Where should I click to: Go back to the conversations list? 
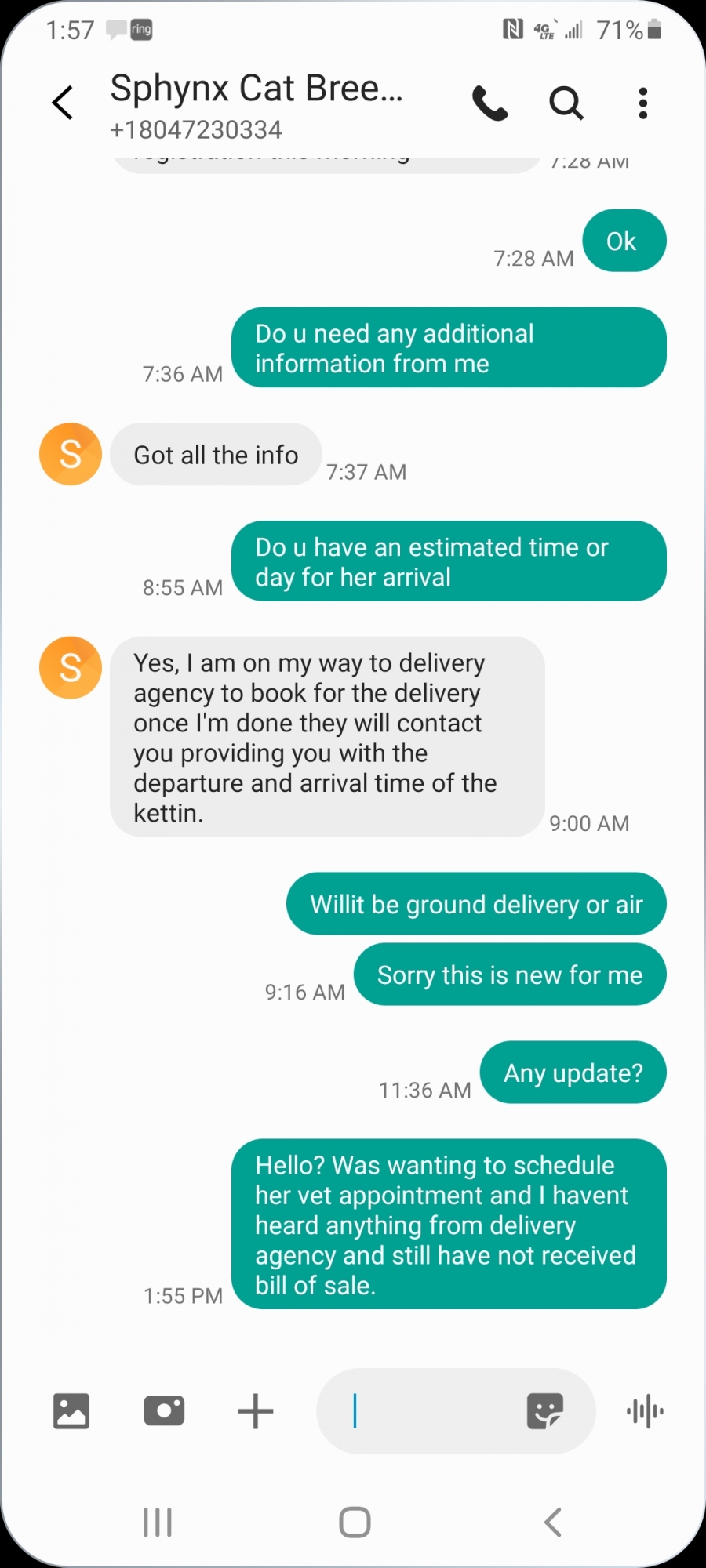coord(63,103)
